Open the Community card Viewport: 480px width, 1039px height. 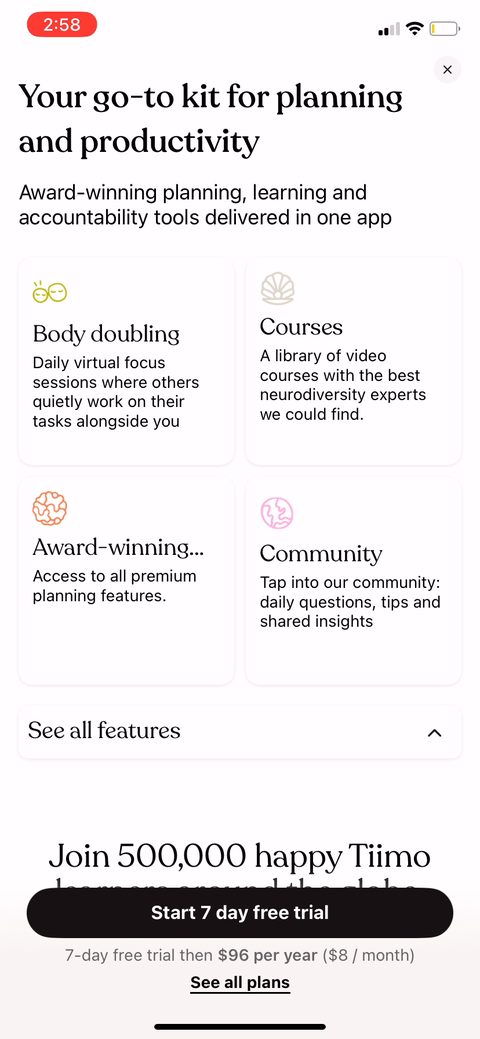click(x=353, y=582)
